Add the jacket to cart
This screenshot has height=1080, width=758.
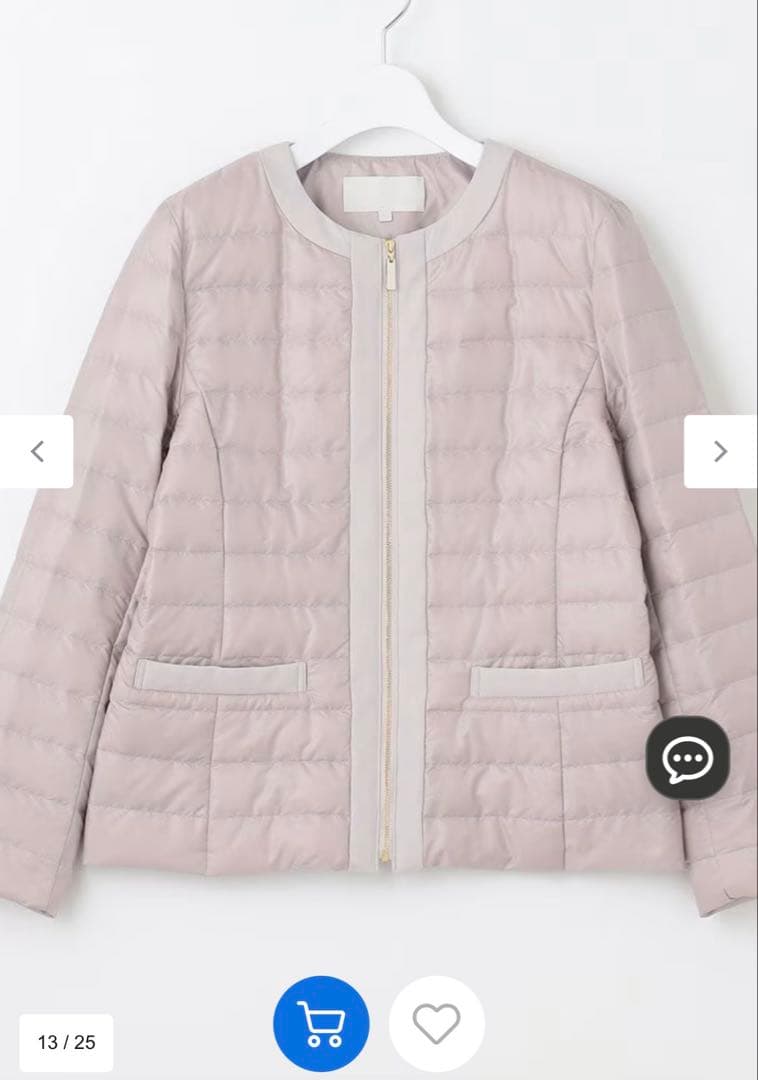(x=321, y=1024)
